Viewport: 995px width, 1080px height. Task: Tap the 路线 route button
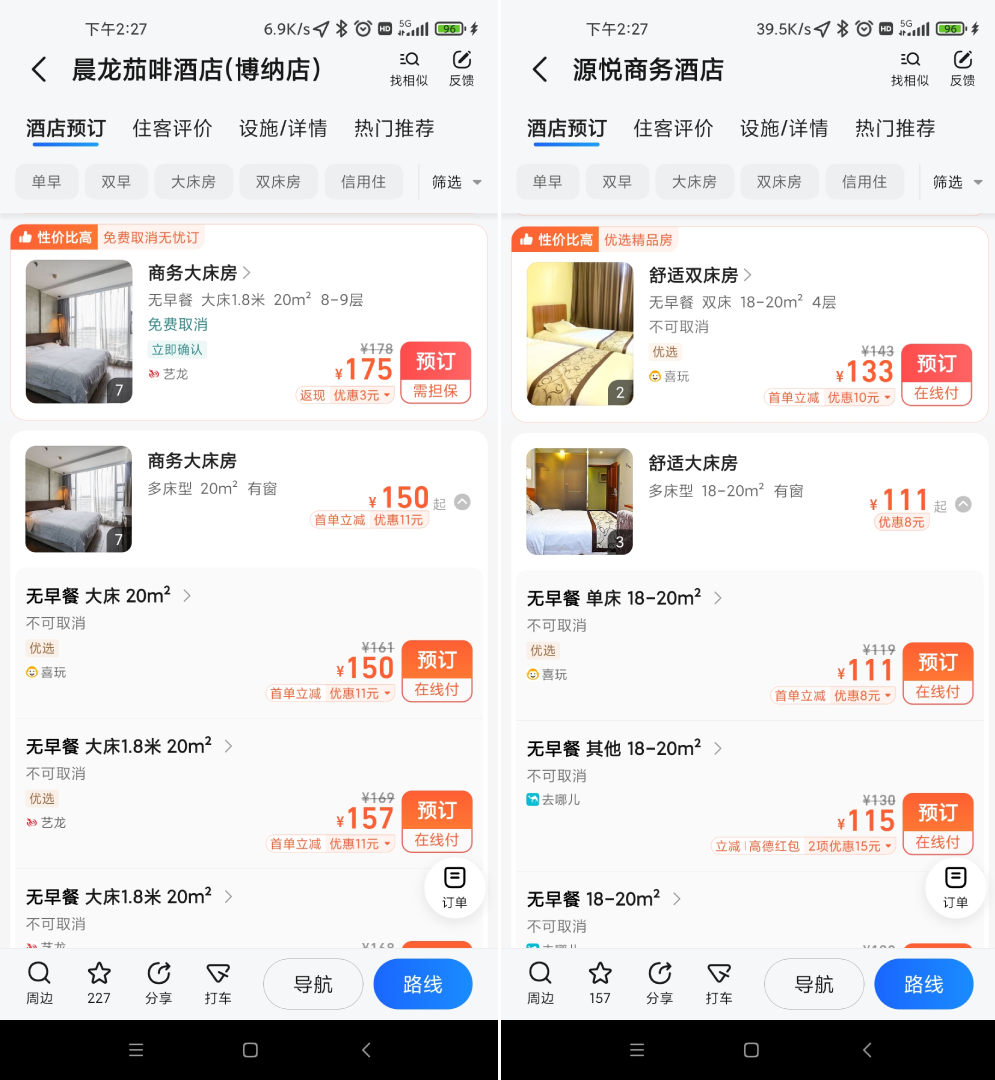coord(422,983)
